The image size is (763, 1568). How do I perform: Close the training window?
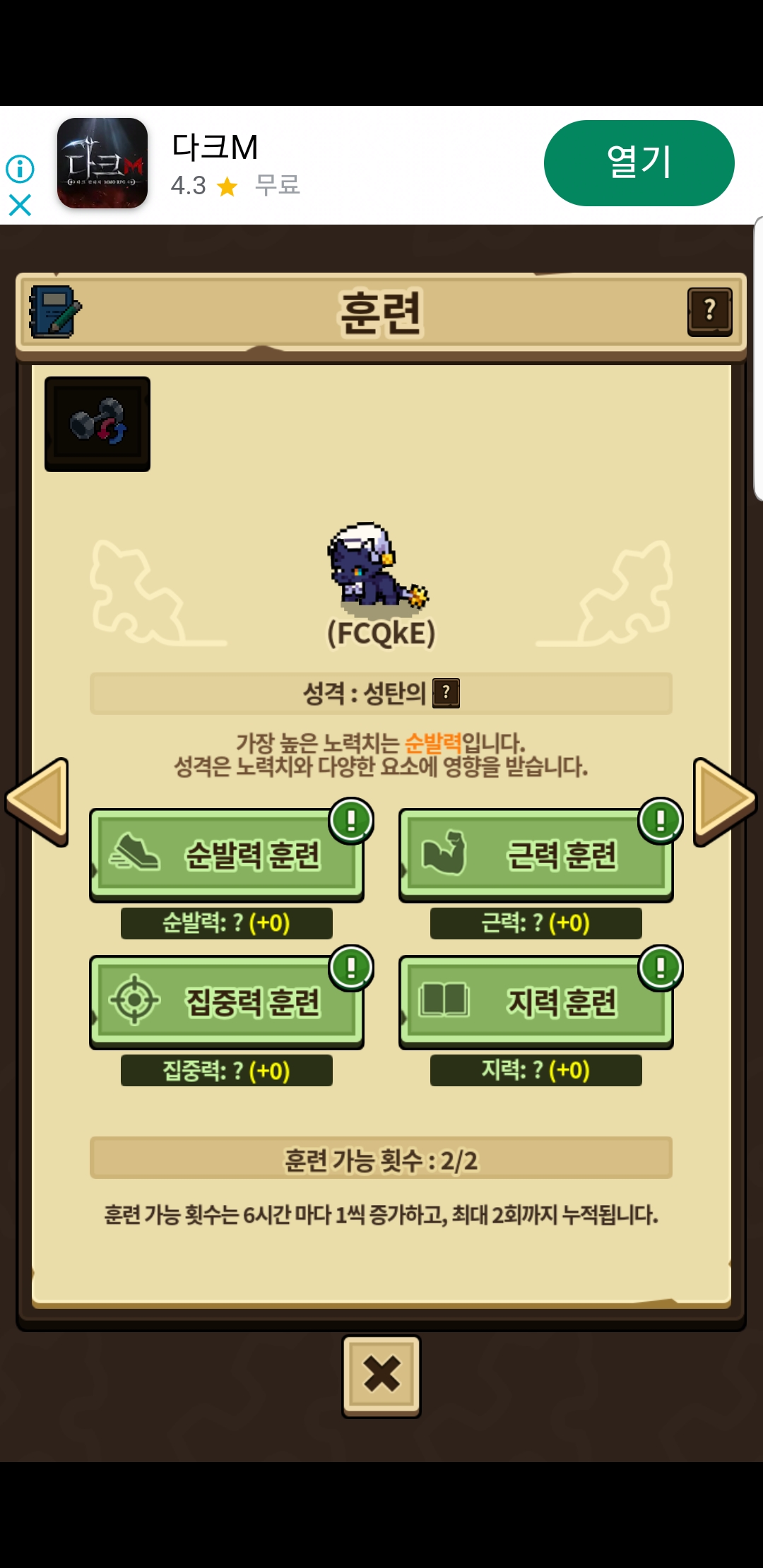[381, 1375]
